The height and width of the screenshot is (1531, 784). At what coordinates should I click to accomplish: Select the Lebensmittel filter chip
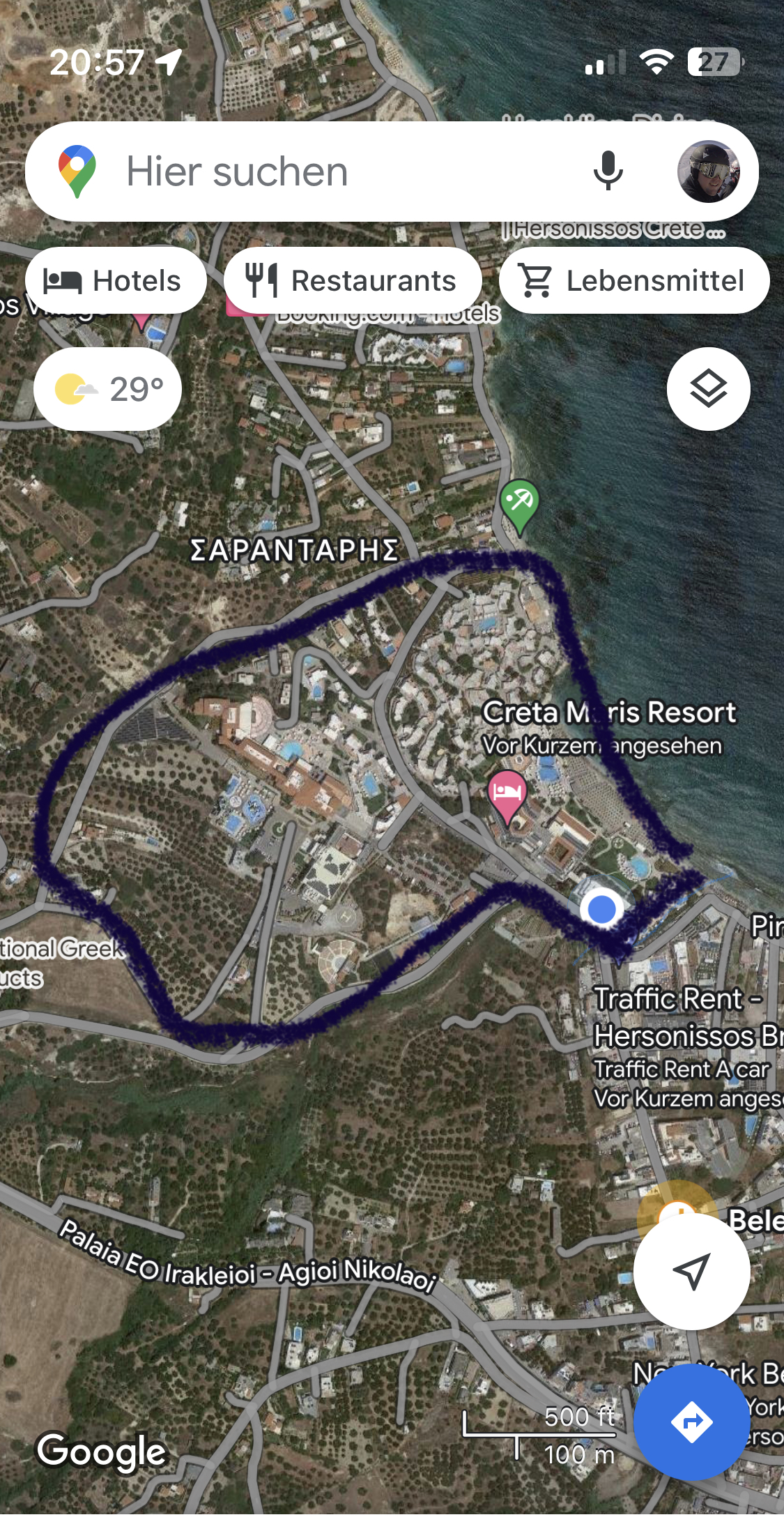point(633,281)
